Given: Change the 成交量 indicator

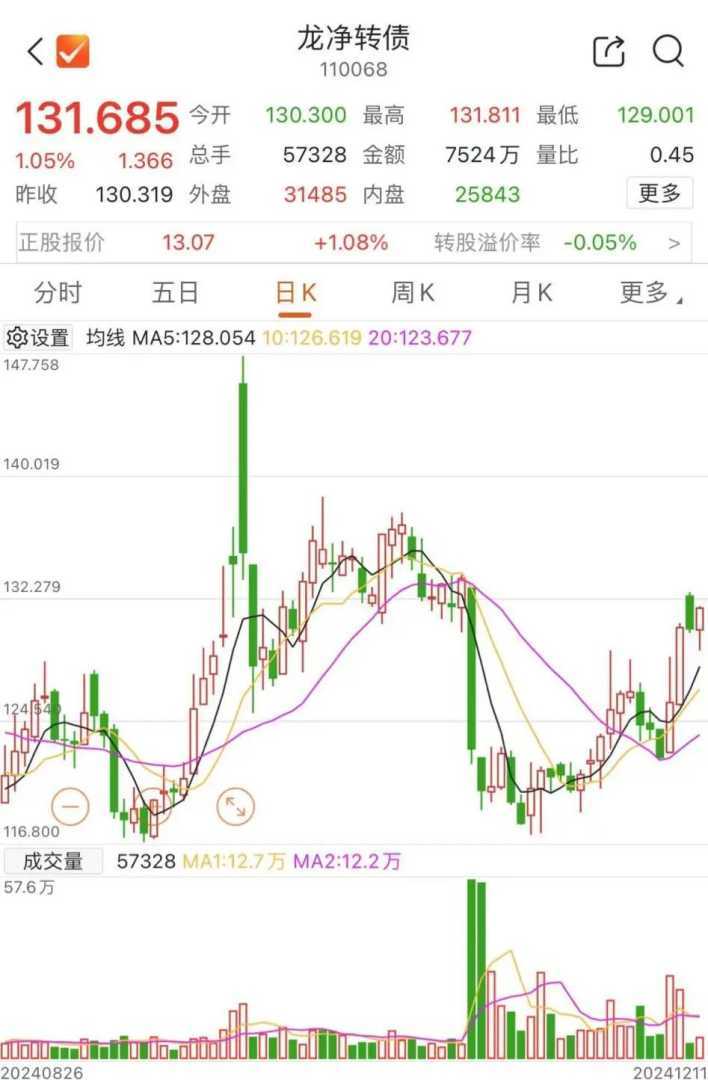Looking at the screenshot, I should pos(53,861).
